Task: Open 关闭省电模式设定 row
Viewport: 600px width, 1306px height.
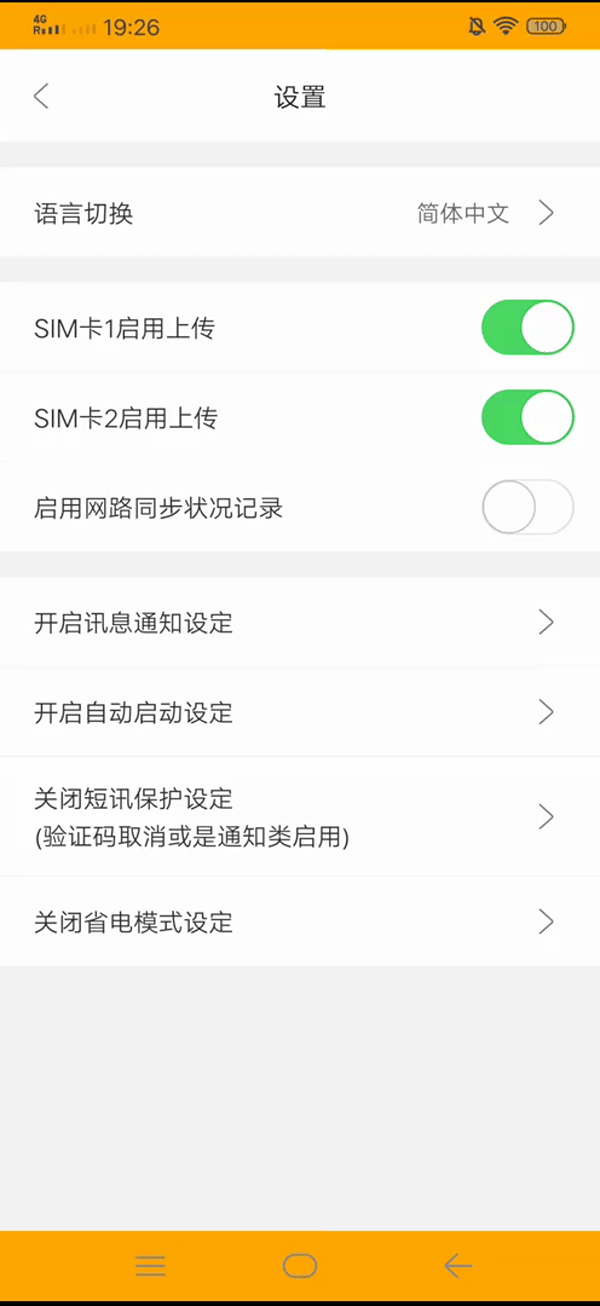Action: 300,922
